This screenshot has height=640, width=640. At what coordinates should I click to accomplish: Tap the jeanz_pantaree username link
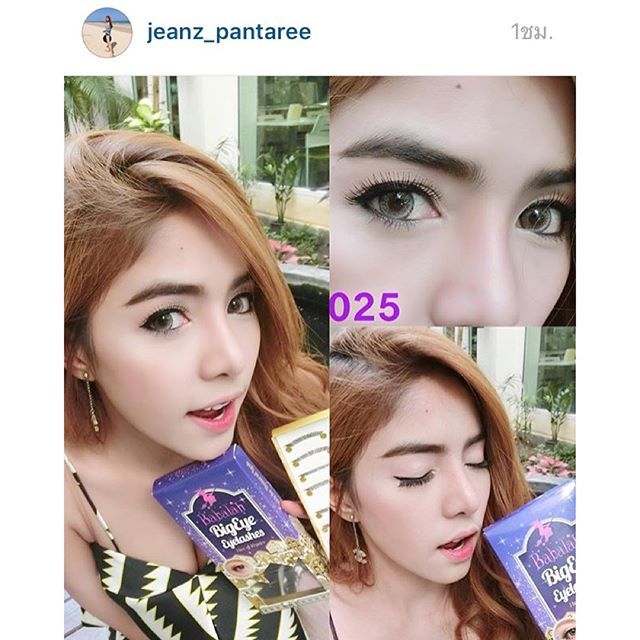pos(229,32)
